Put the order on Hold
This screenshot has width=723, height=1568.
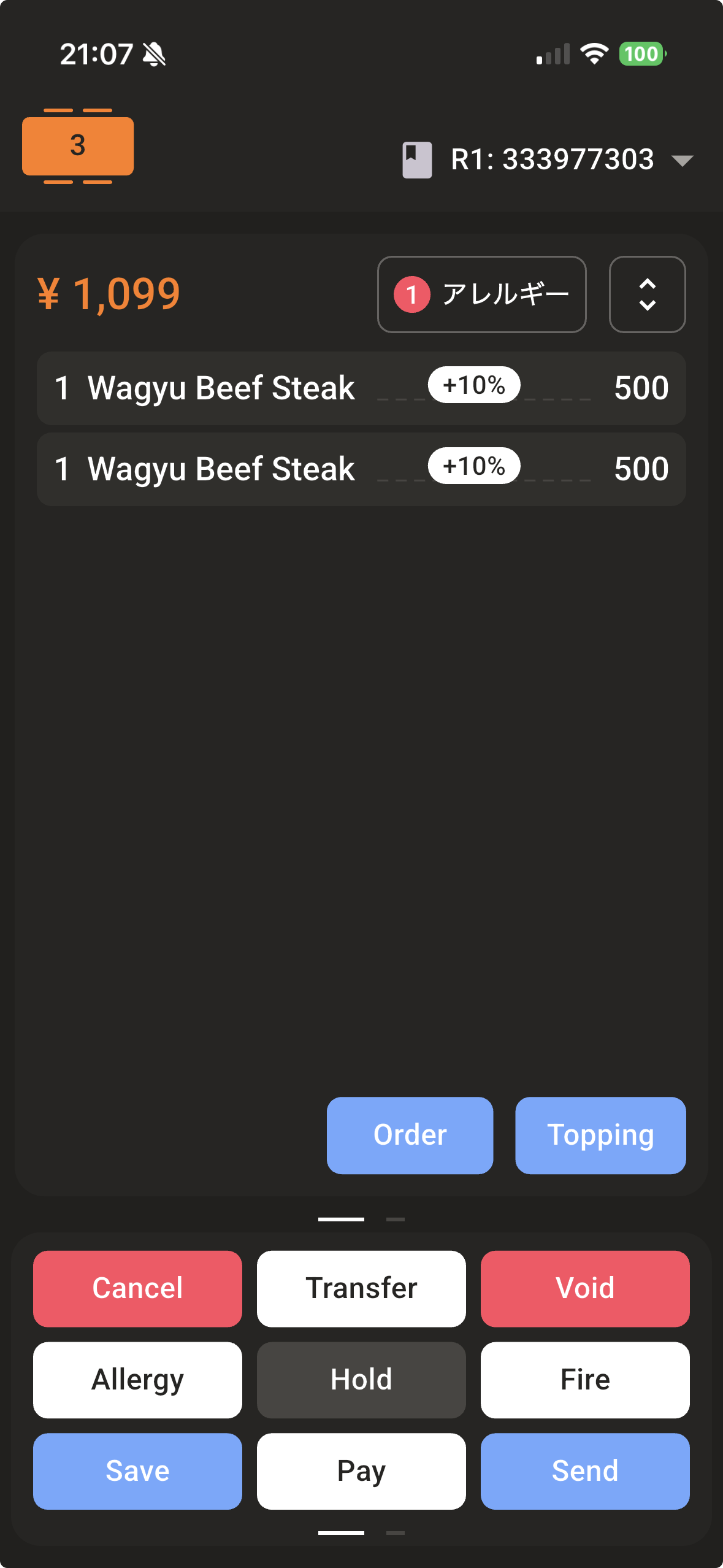[361, 1380]
